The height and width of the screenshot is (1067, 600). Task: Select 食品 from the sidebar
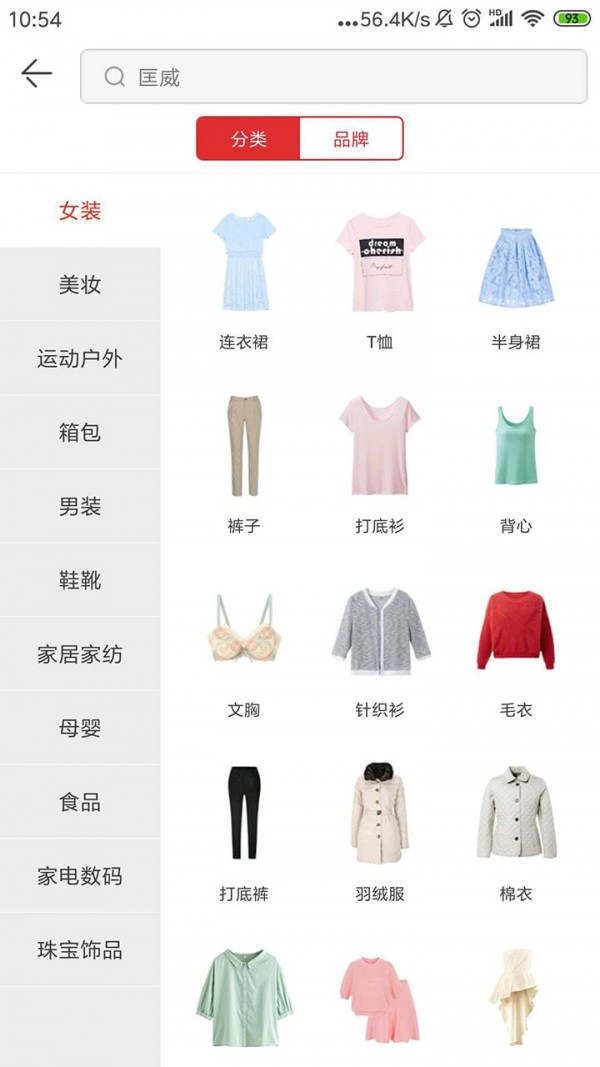(x=80, y=803)
